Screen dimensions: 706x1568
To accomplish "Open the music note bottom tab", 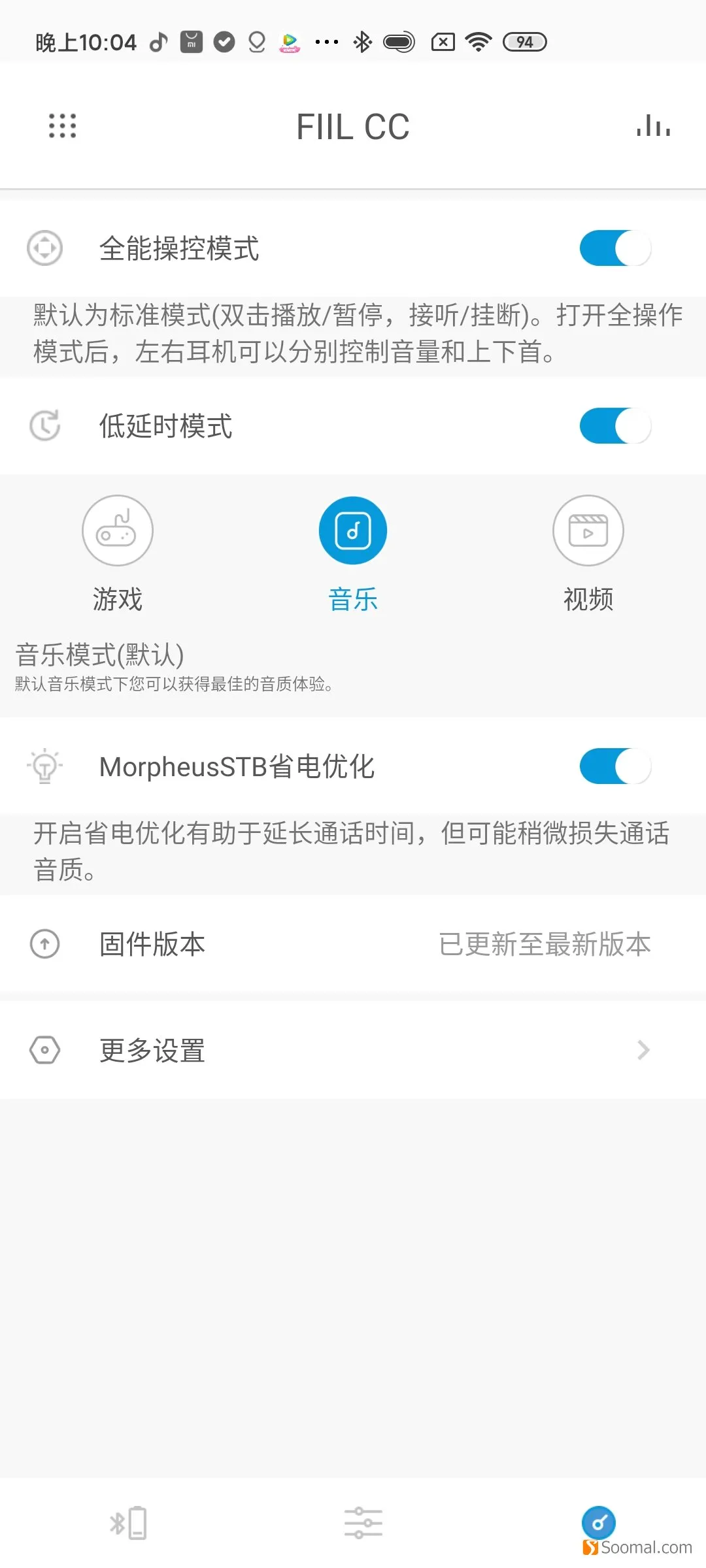I will point(599,1523).
